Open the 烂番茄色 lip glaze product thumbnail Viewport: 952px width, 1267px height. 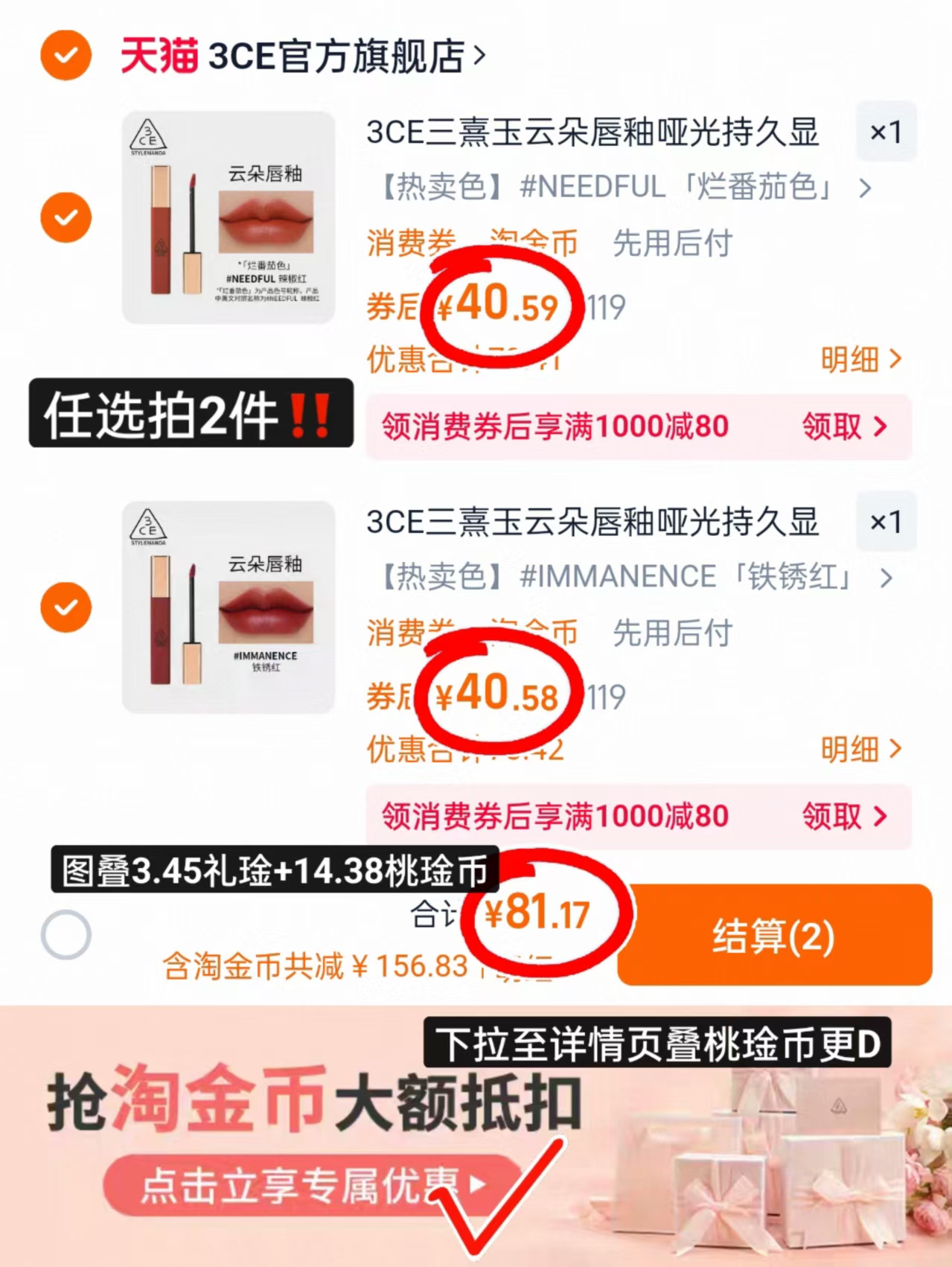click(x=227, y=217)
